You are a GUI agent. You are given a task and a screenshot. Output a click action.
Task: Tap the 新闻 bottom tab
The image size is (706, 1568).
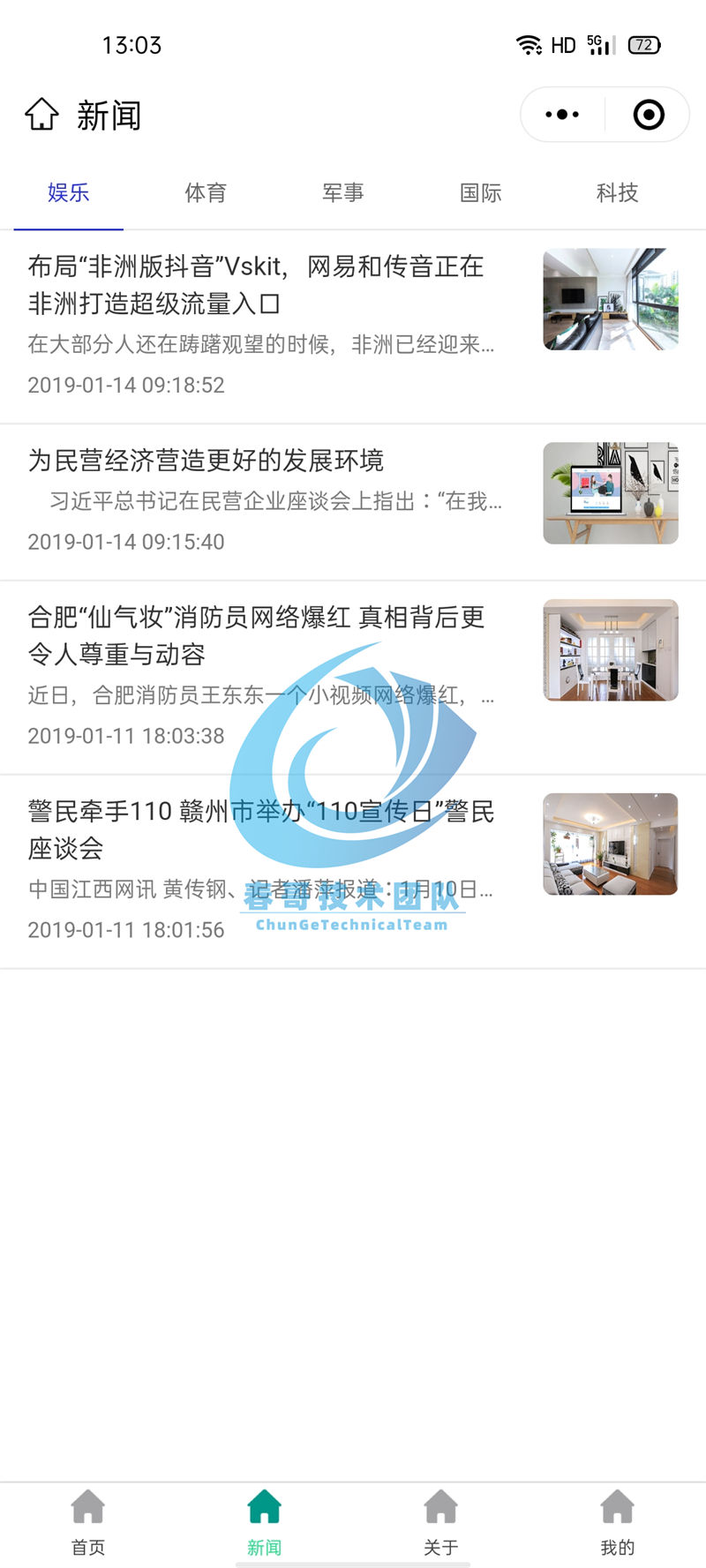[265, 1522]
